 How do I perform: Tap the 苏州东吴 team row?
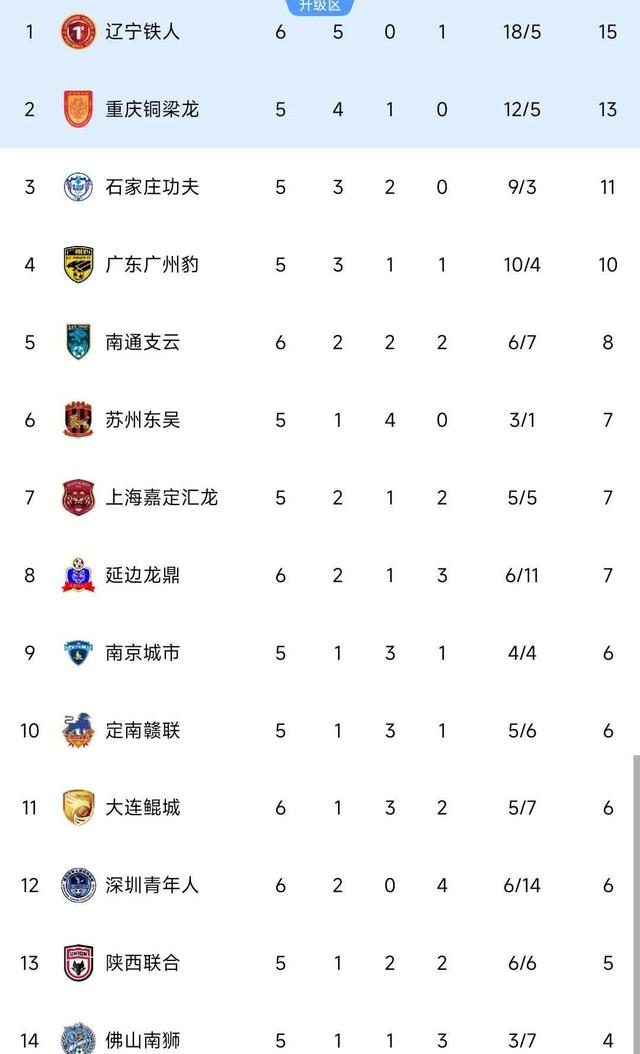[x=143, y=420]
